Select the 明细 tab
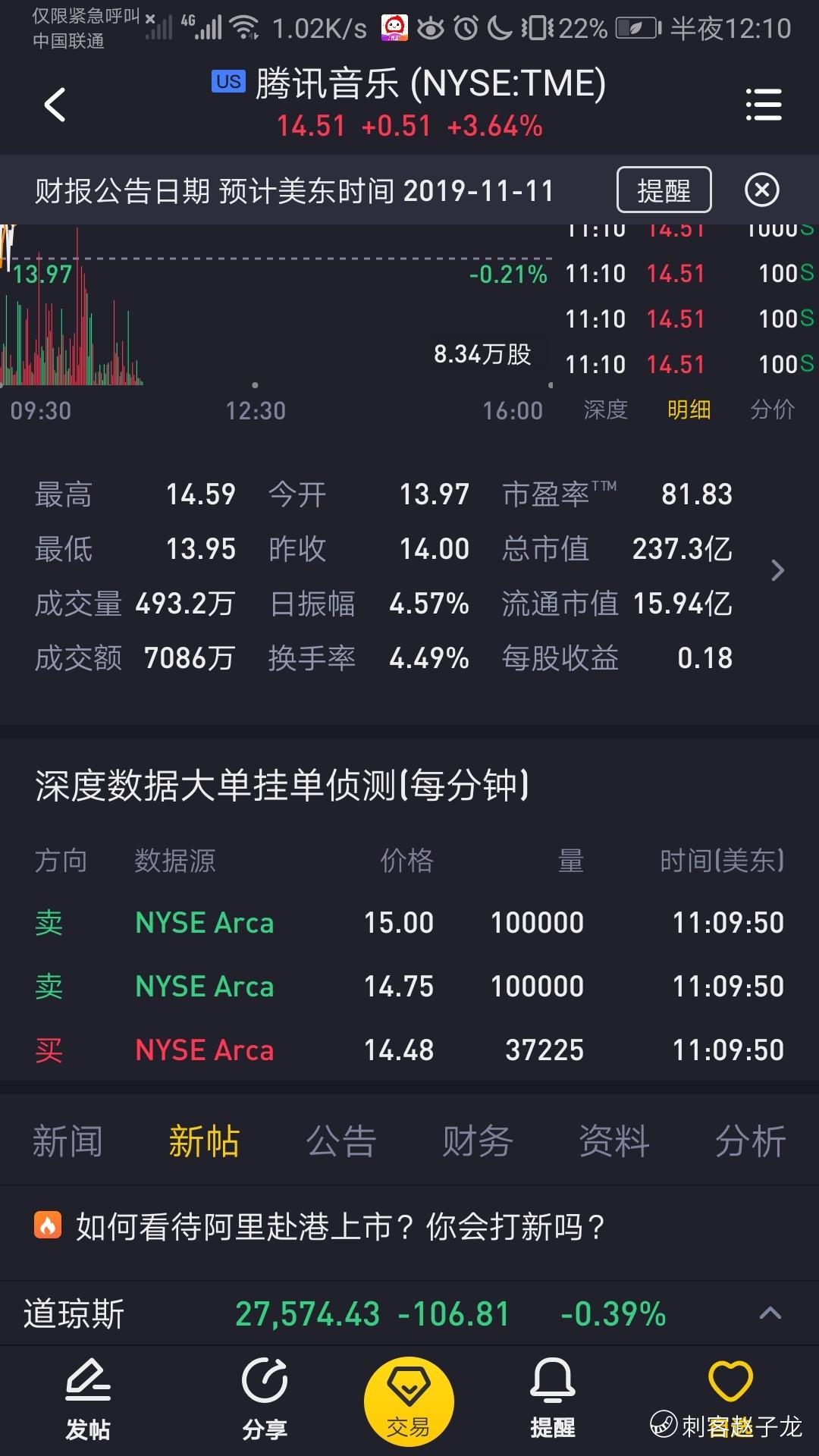Image resolution: width=819 pixels, height=1456 pixels. point(689,410)
